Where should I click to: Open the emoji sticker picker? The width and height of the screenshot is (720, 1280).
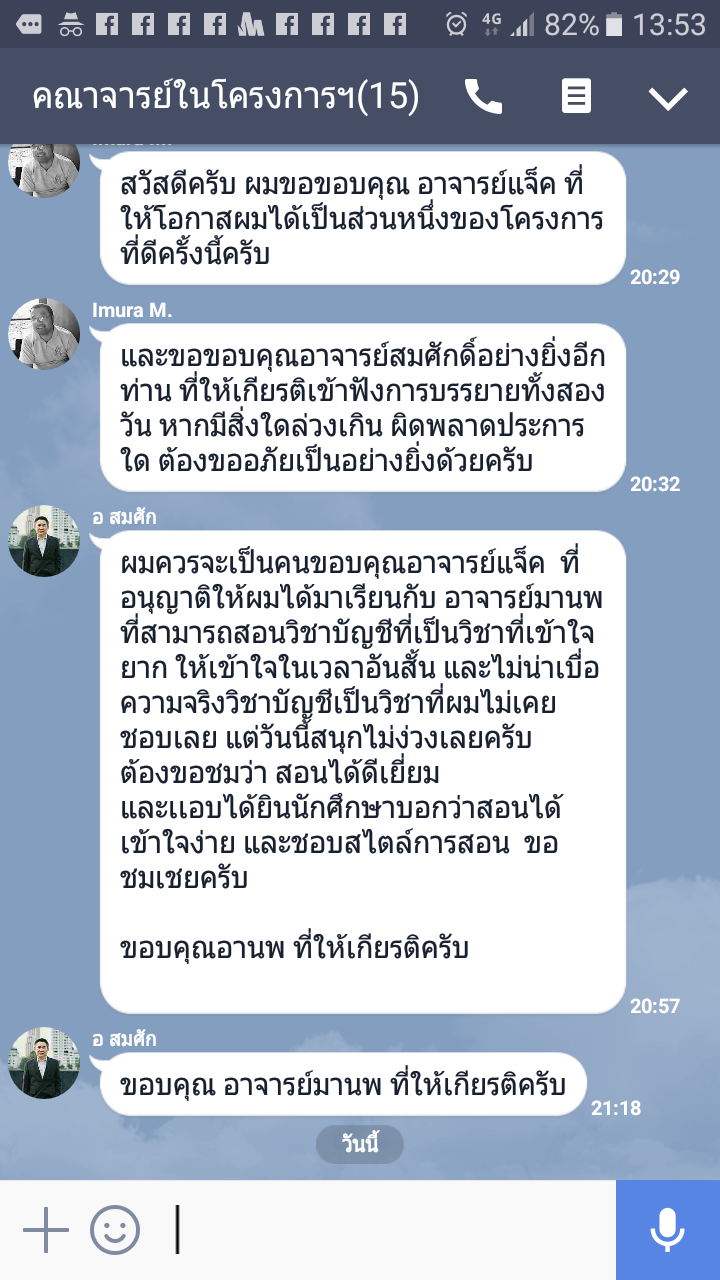pos(115,1230)
